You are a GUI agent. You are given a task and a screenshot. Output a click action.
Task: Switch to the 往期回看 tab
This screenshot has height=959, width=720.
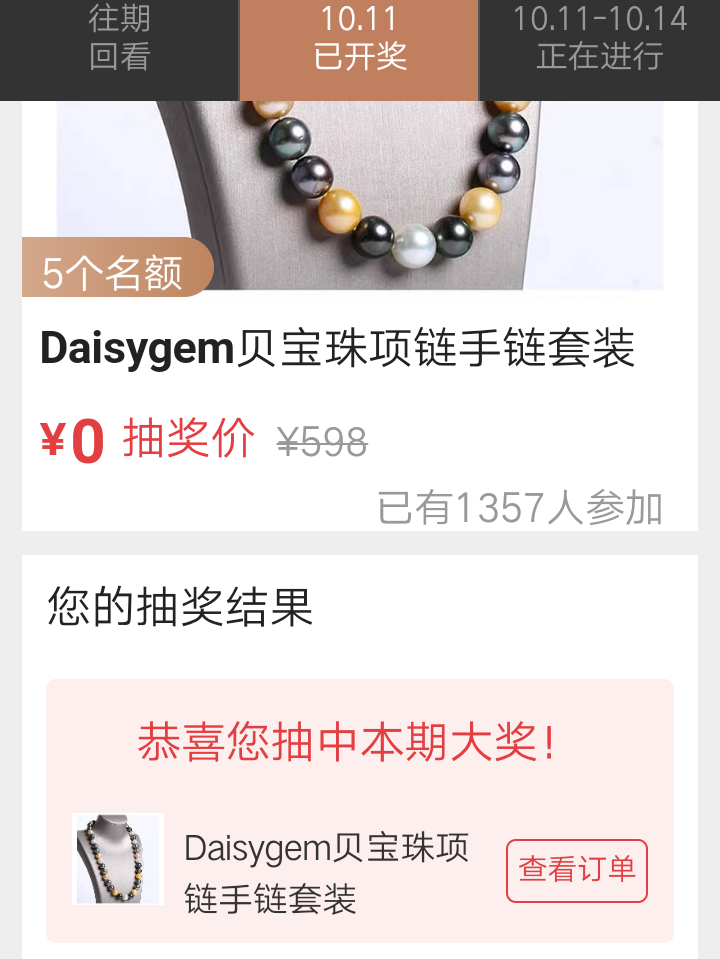(x=119, y=40)
